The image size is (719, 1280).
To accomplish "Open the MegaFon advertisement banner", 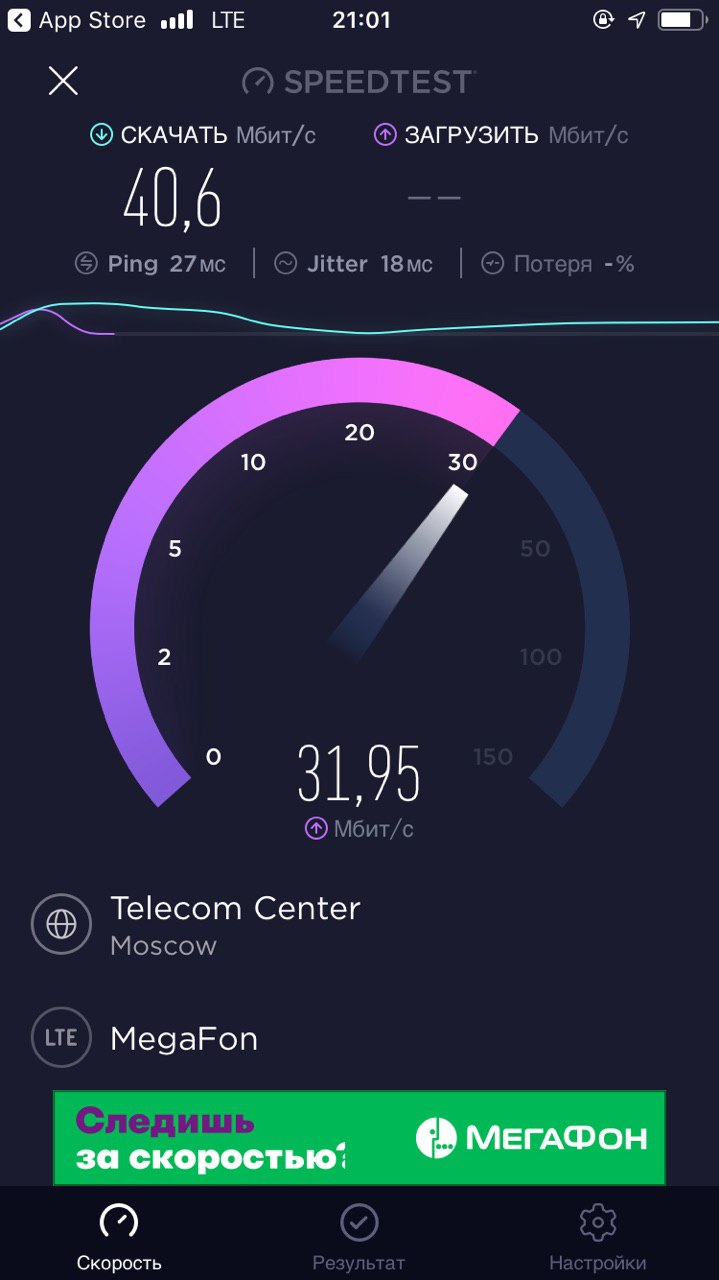I will (x=359, y=1138).
